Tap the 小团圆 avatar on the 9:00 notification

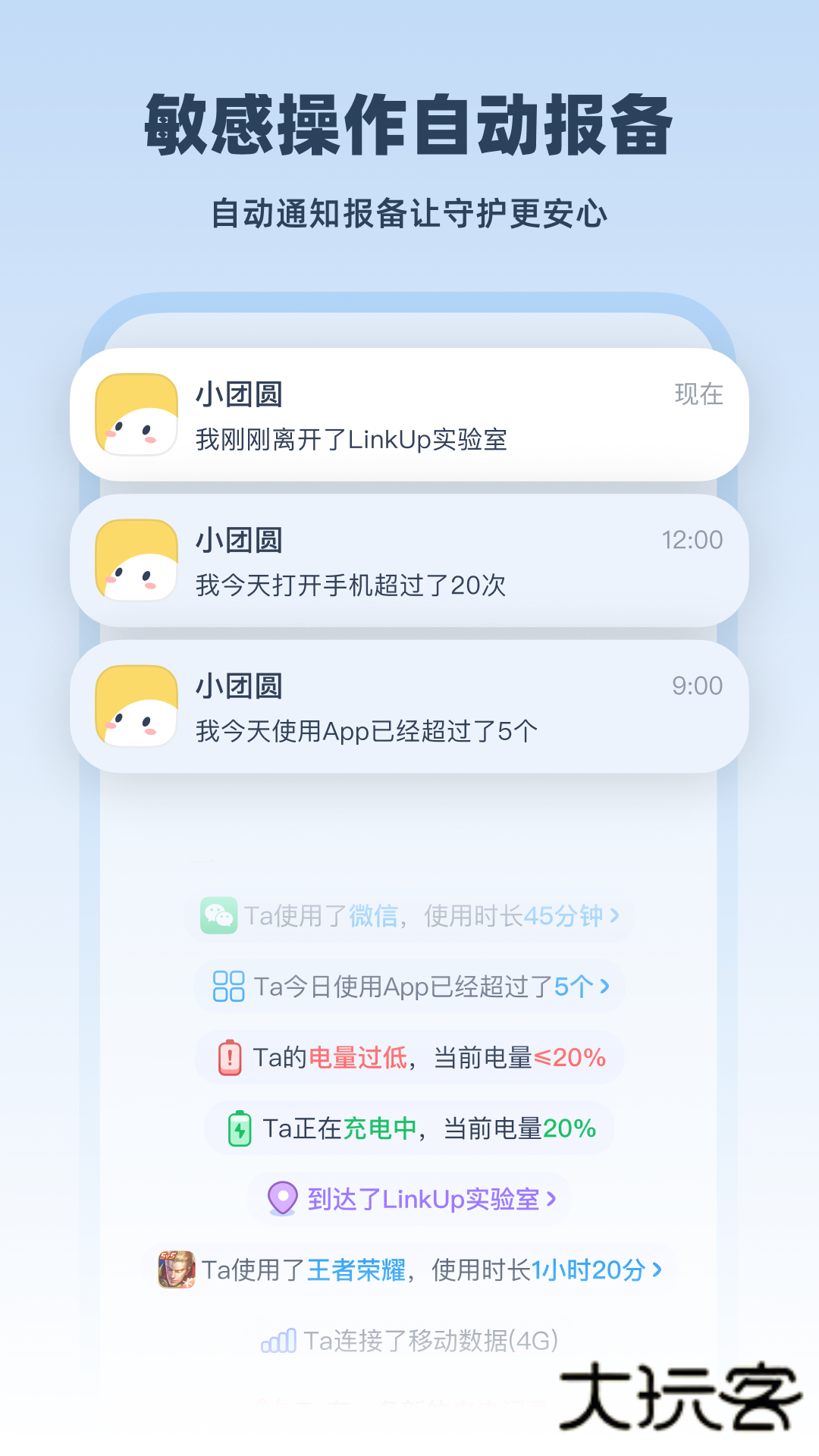(x=136, y=704)
